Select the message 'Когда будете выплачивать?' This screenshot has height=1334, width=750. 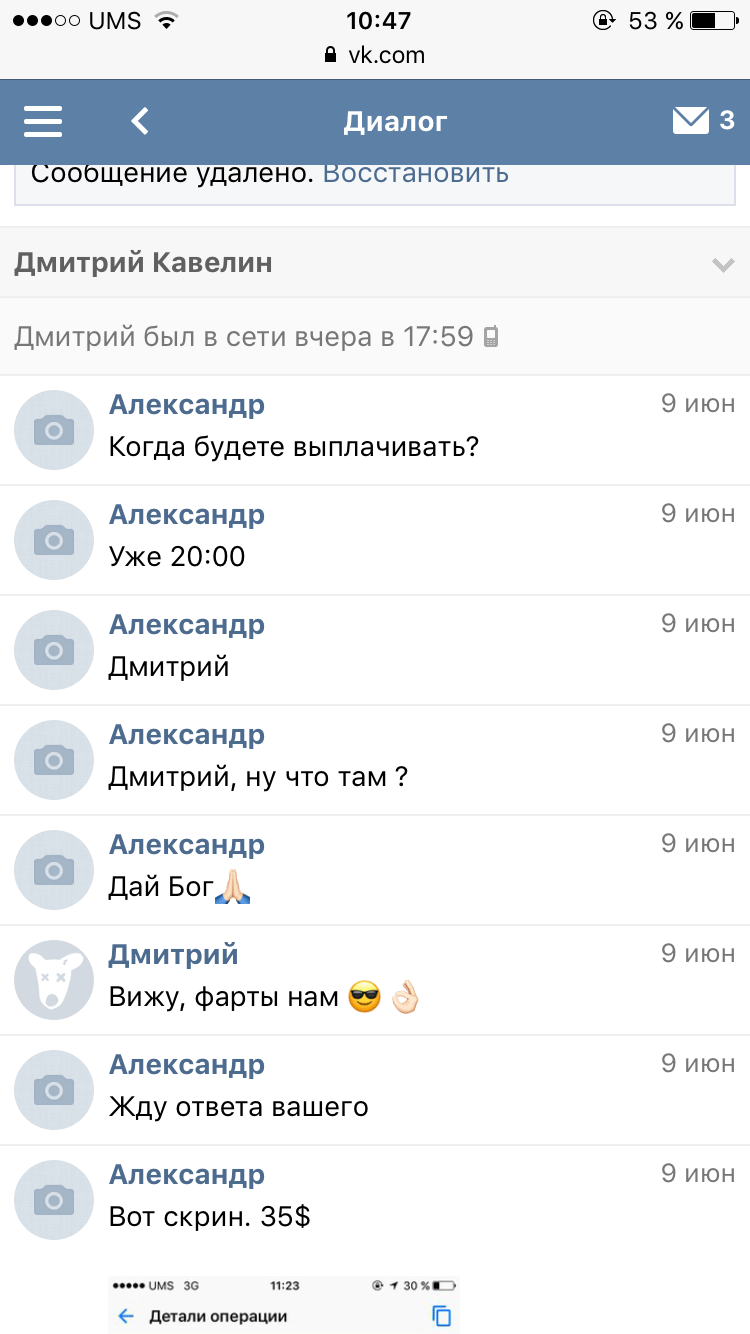pyautogui.click(x=294, y=446)
